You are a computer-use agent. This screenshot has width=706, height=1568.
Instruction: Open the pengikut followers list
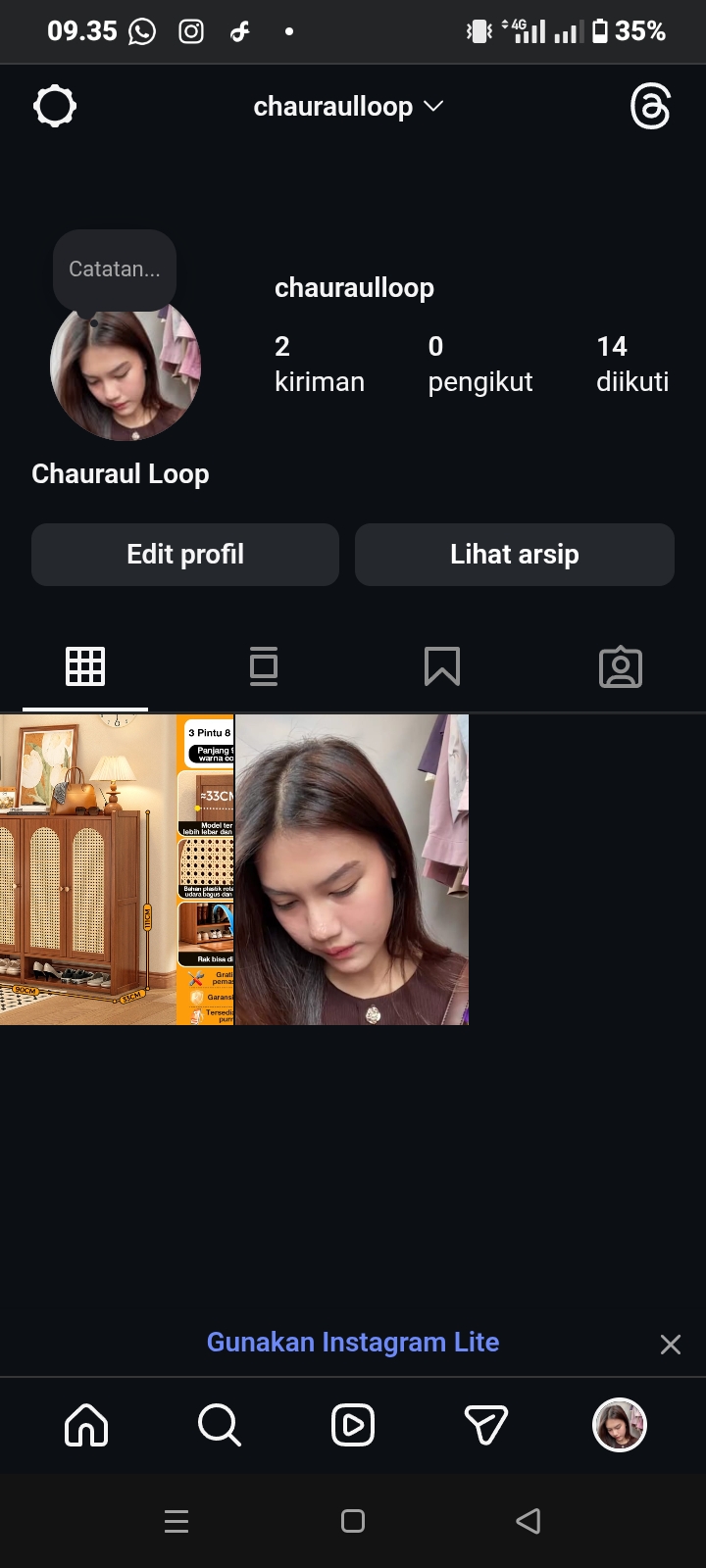[479, 364]
